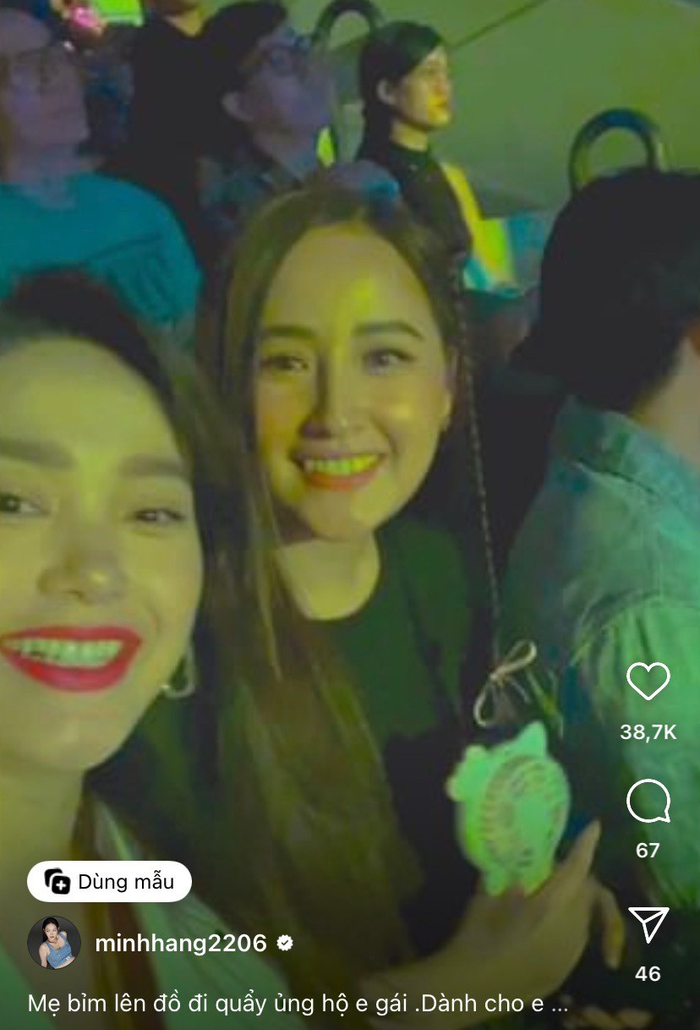Like this reel with the heart icon

pyautogui.click(x=648, y=681)
